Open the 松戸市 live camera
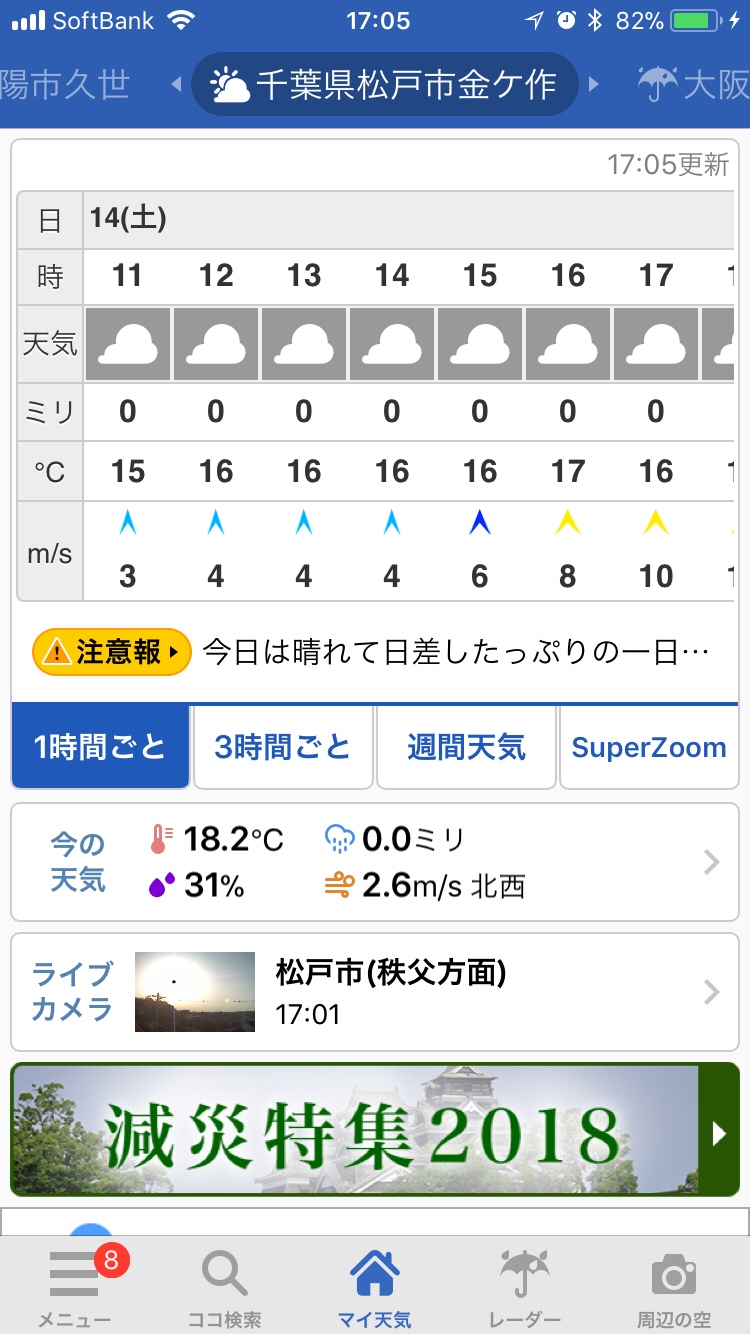750x1334 pixels. pyautogui.click(x=375, y=992)
